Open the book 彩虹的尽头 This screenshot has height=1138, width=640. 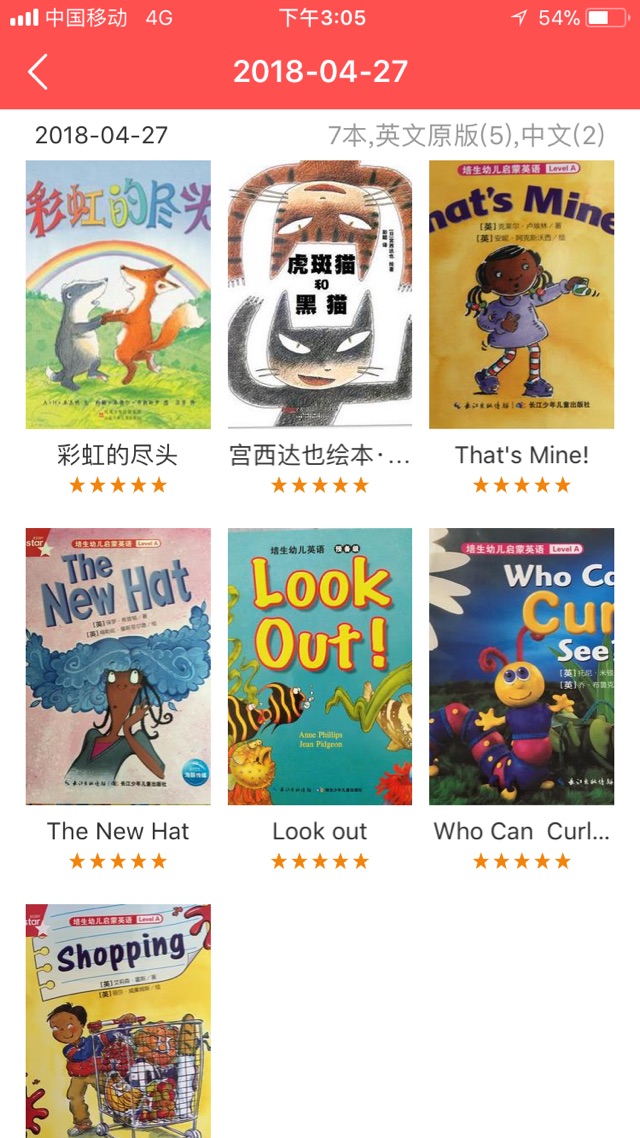(x=118, y=295)
